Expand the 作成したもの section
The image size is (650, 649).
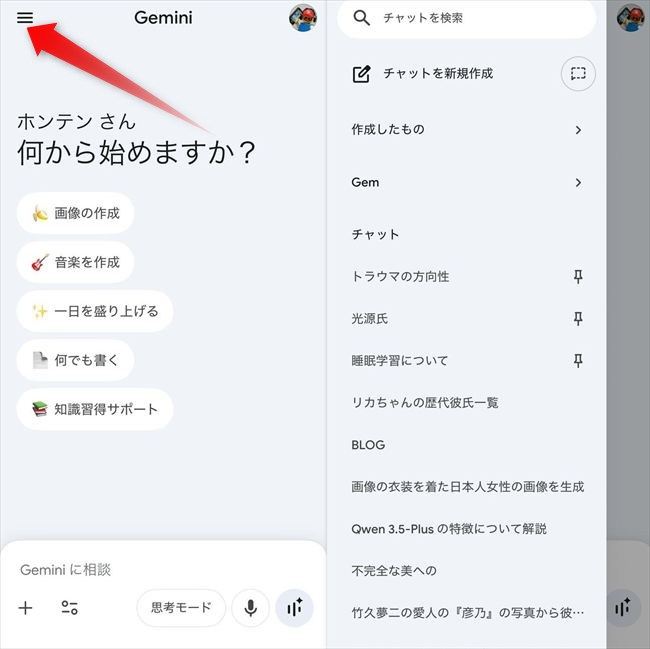click(466, 130)
